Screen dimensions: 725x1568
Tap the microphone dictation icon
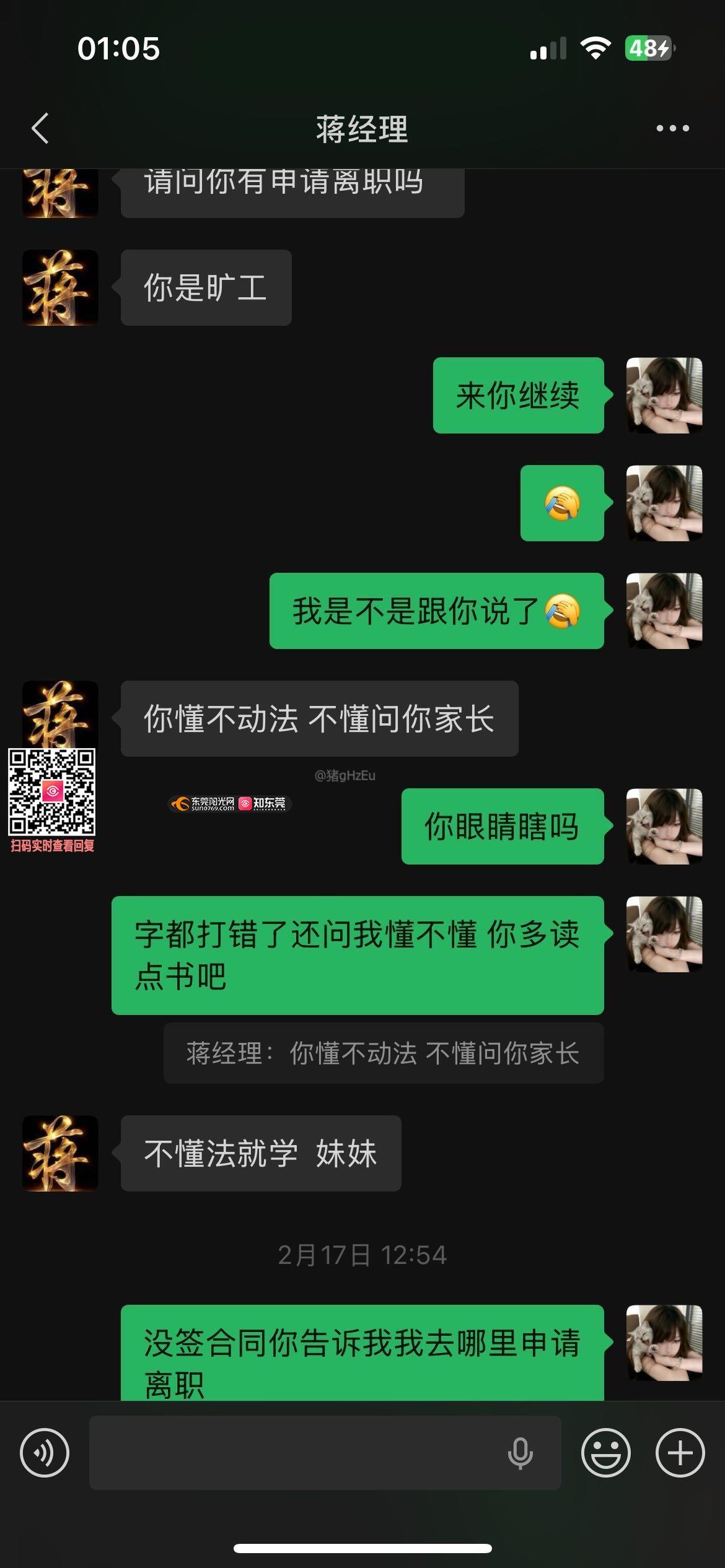520,1453
